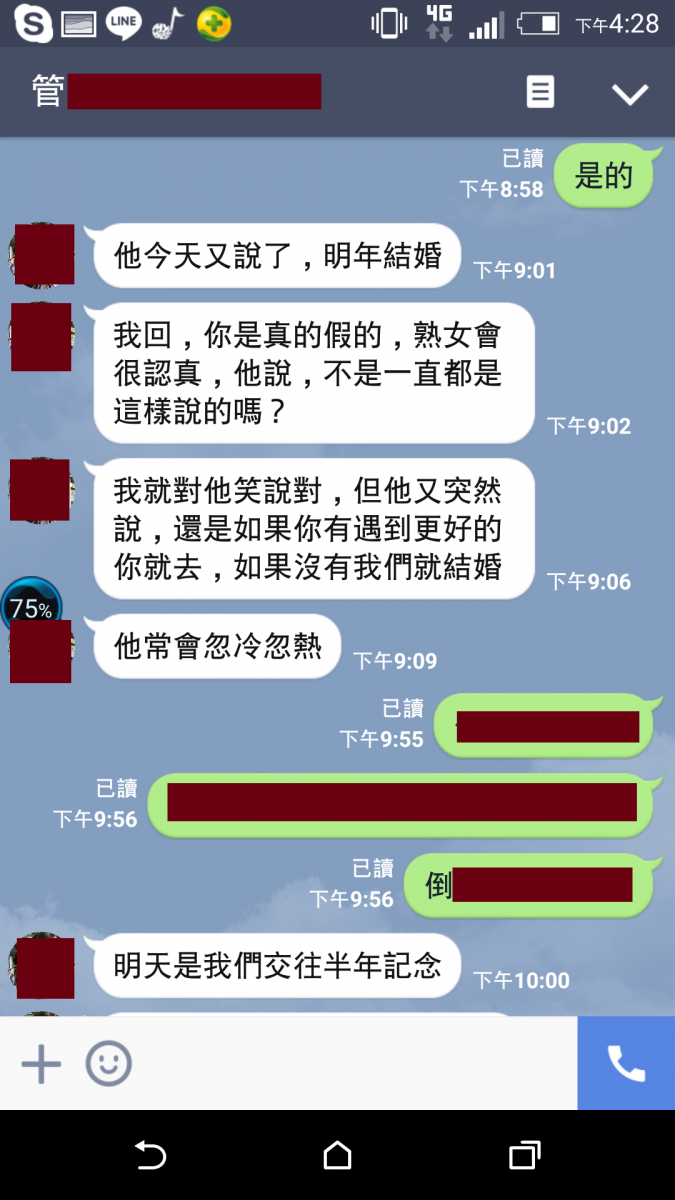The height and width of the screenshot is (1200, 675).
Task: Expand the chat options dropdown arrow
Action: click(630, 94)
